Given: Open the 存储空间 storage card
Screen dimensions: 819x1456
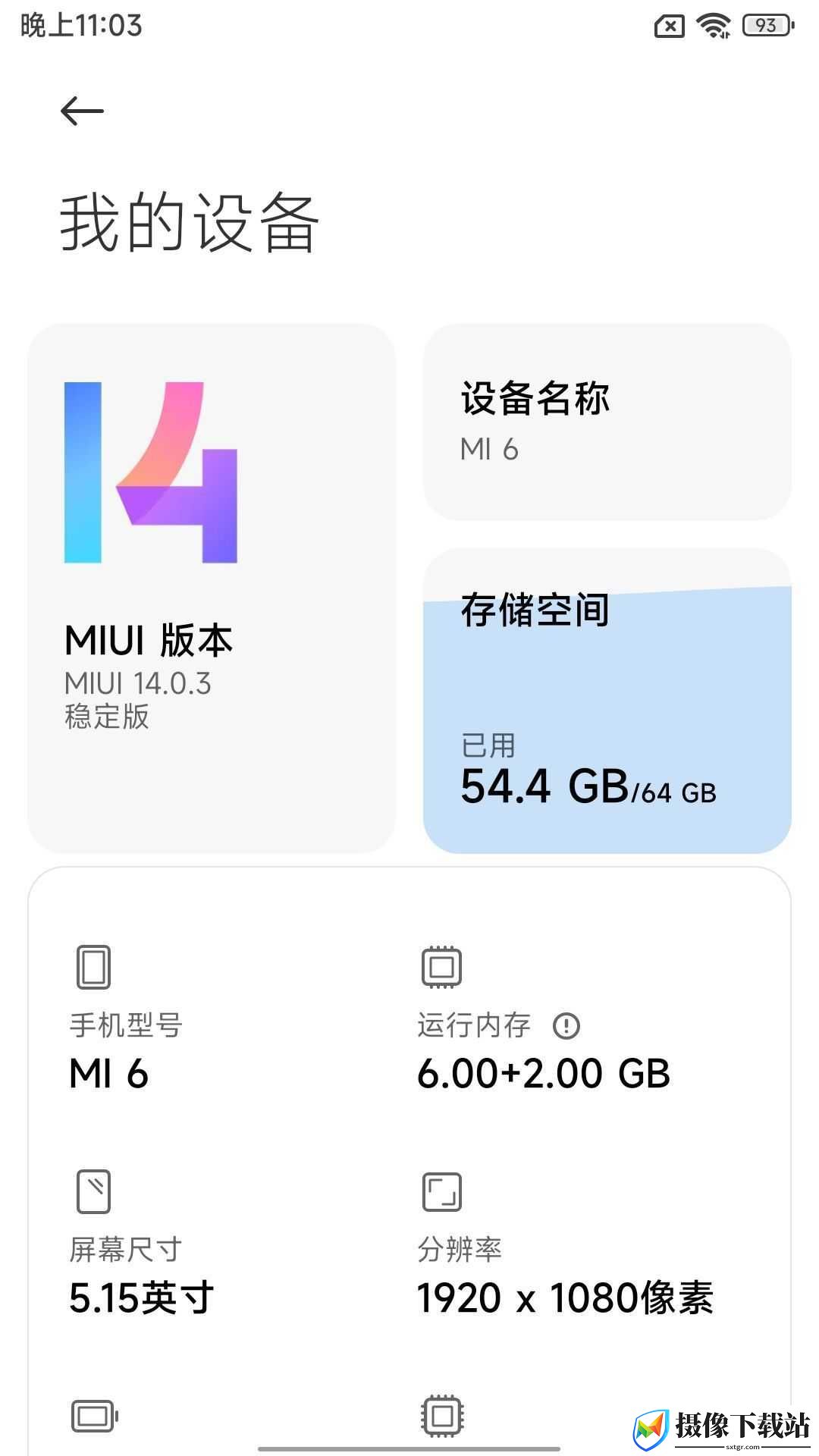Looking at the screenshot, I should (607, 701).
